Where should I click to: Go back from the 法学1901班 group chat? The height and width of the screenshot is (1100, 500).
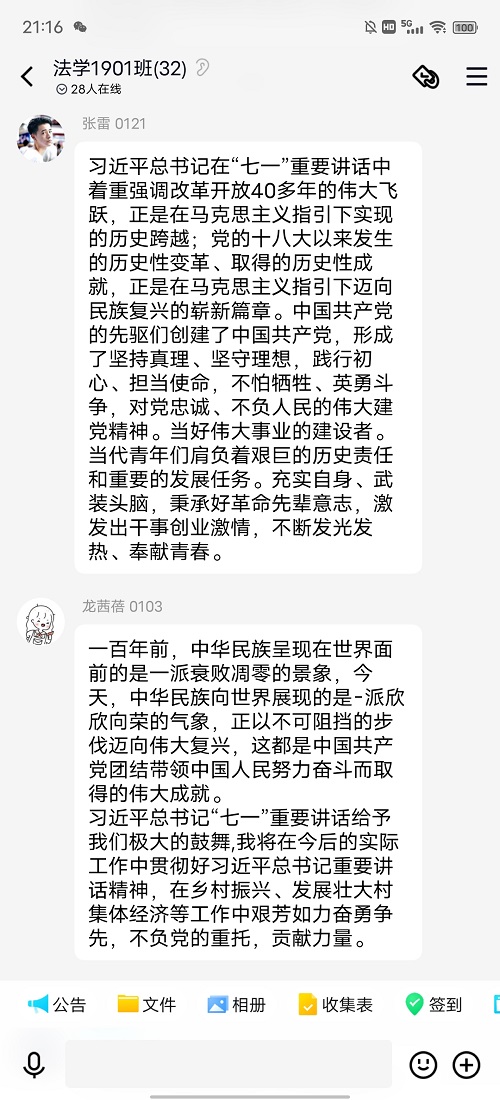27,76
